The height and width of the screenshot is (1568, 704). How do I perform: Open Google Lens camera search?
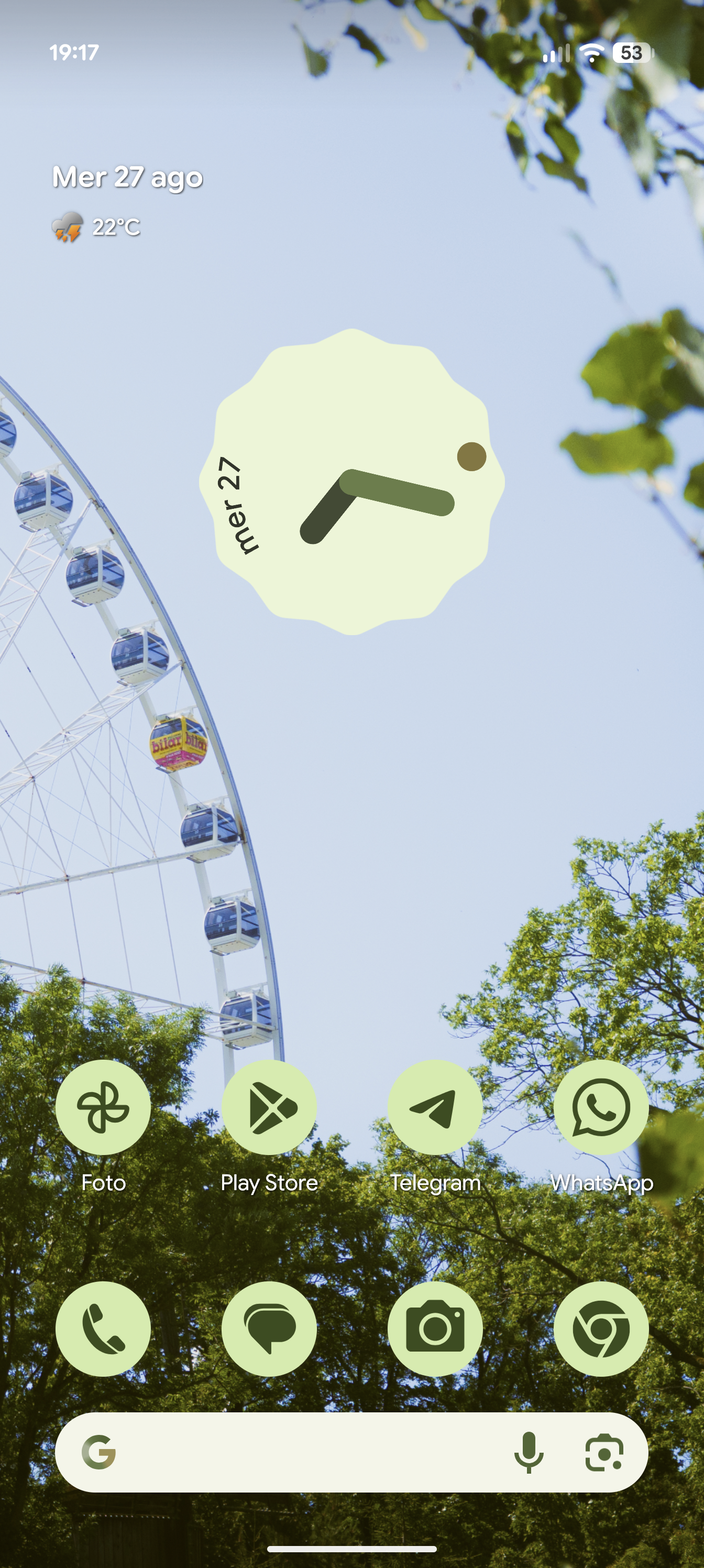pyautogui.click(x=604, y=1452)
